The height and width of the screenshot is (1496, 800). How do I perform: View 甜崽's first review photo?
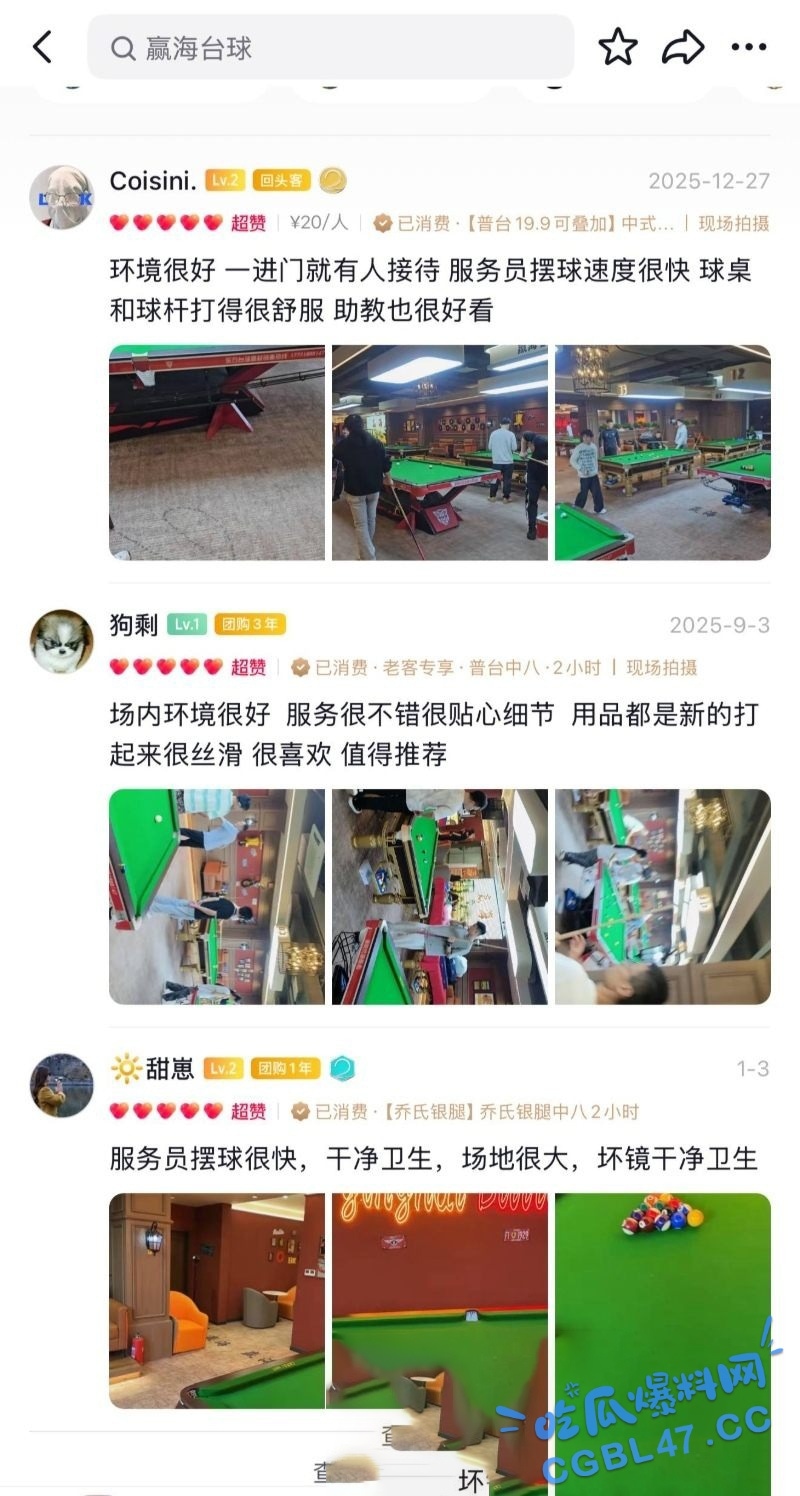[x=217, y=1300]
